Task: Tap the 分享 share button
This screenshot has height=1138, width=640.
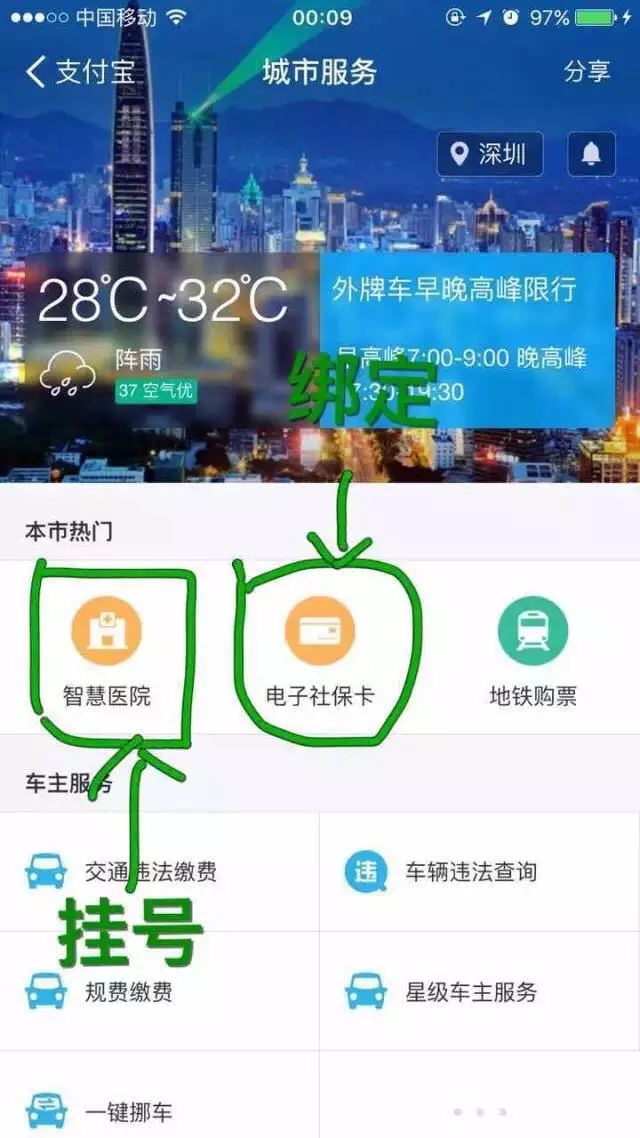Action: click(586, 72)
